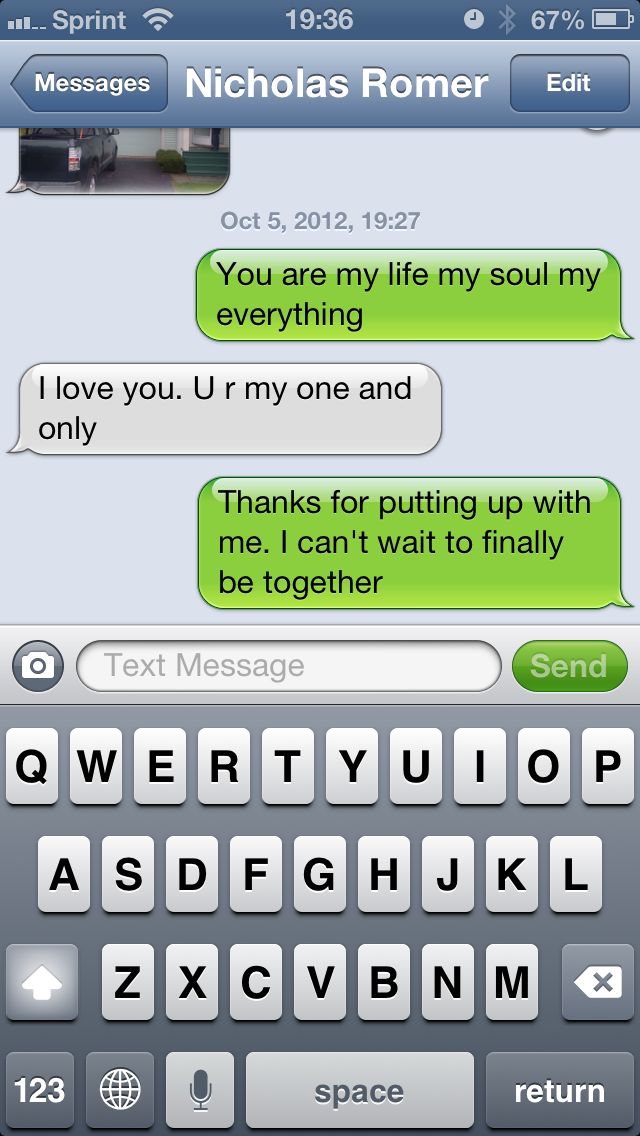The width and height of the screenshot is (640, 1136).
Task: Switch to the 123 numeric keyboard
Action: click(40, 1090)
